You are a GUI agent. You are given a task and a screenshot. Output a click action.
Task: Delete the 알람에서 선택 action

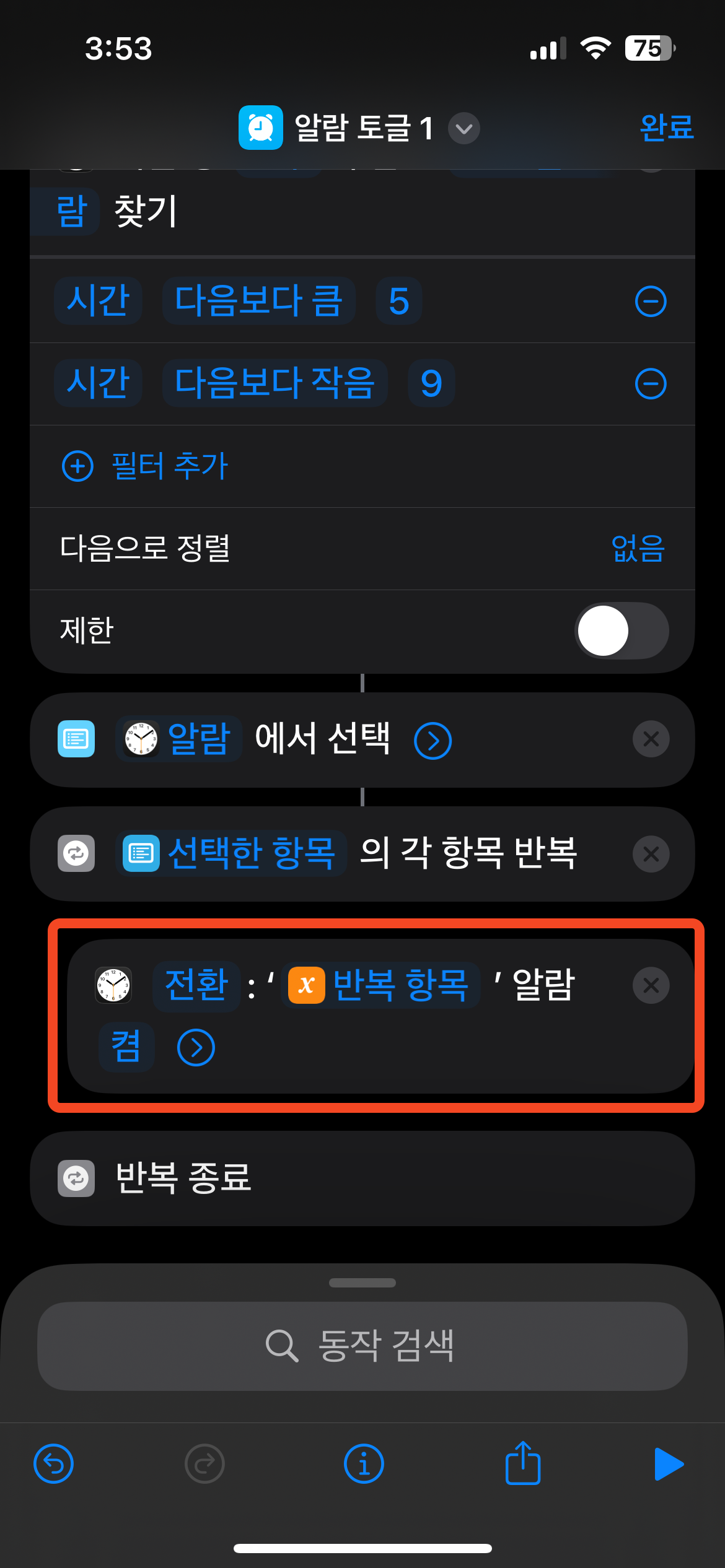(x=651, y=739)
